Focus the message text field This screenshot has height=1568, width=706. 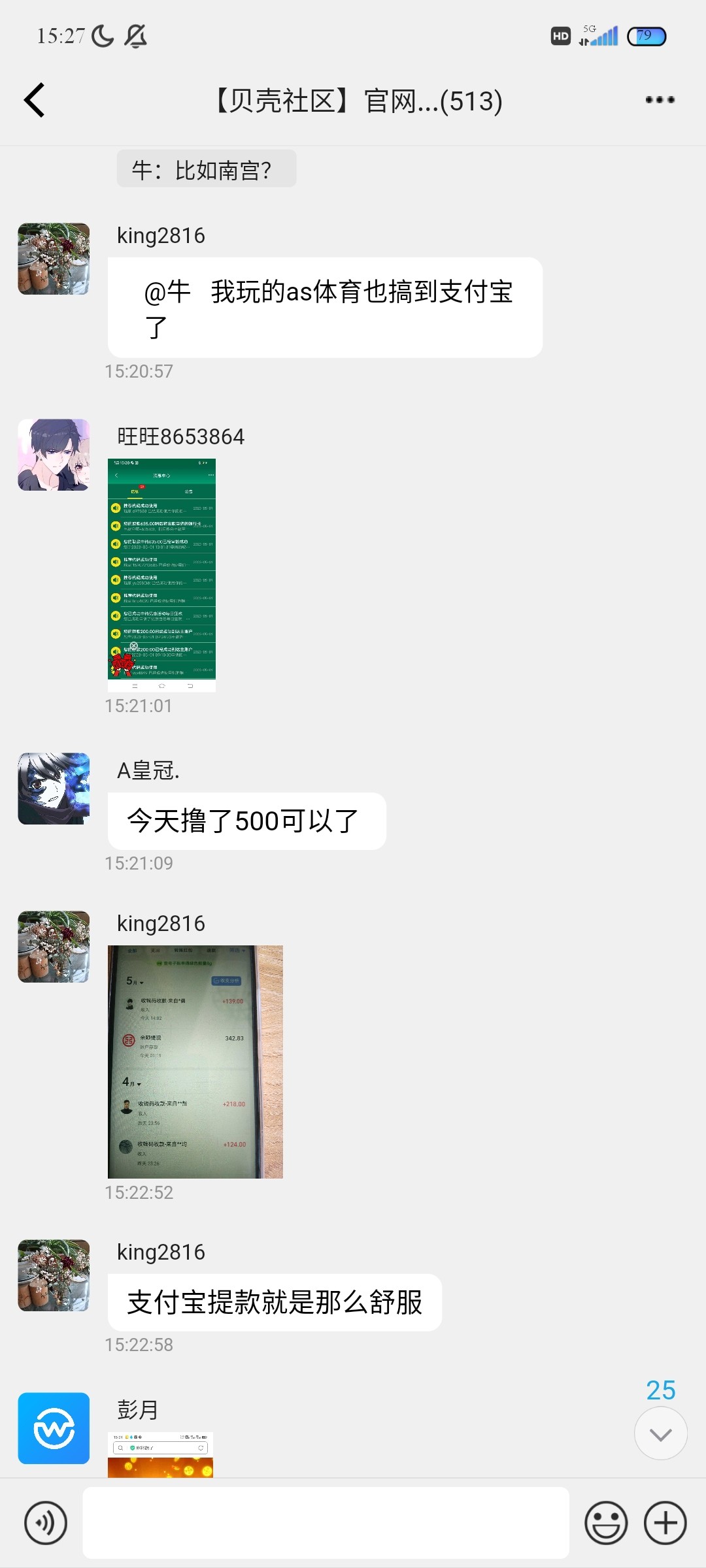(x=326, y=1522)
